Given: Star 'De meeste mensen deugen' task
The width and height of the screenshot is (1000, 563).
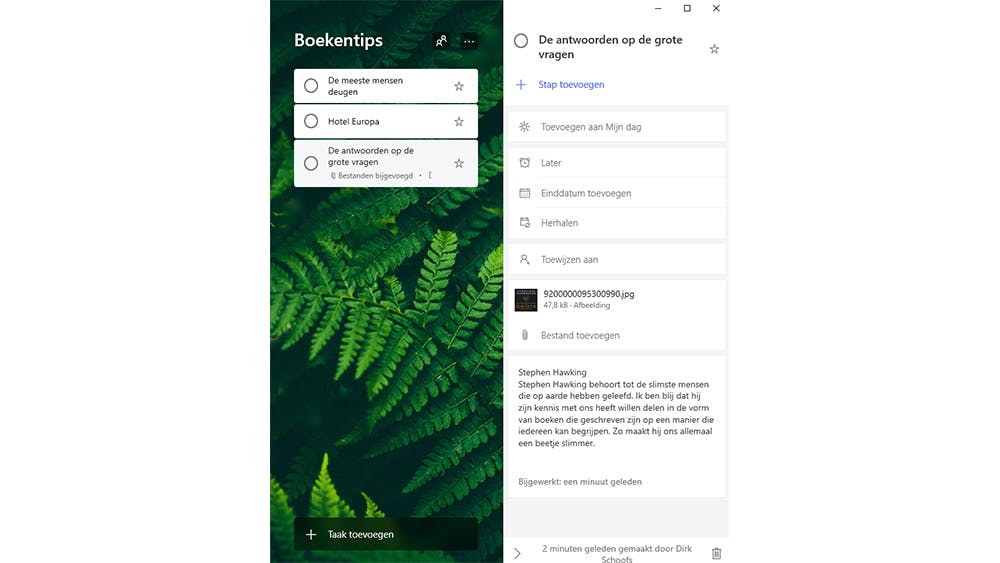Looking at the screenshot, I should click(x=459, y=86).
